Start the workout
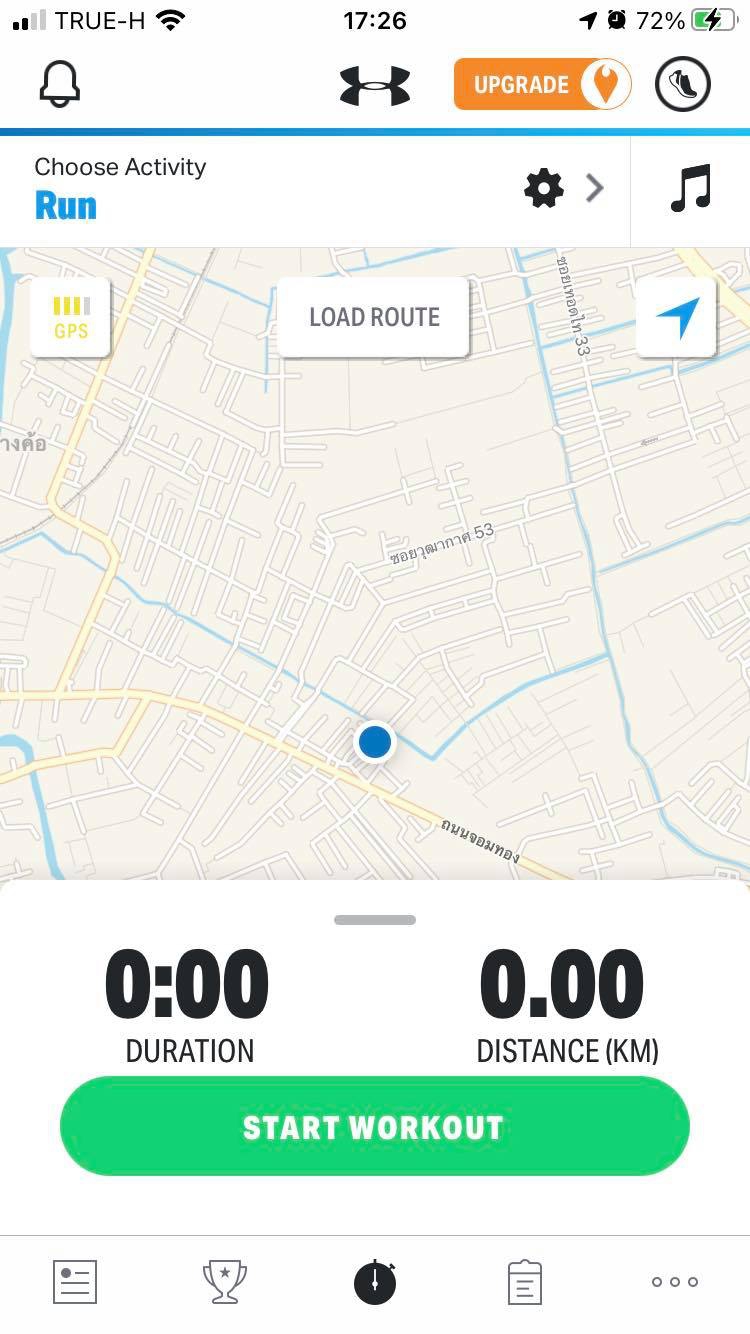750x1334 pixels. click(x=375, y=1127)
